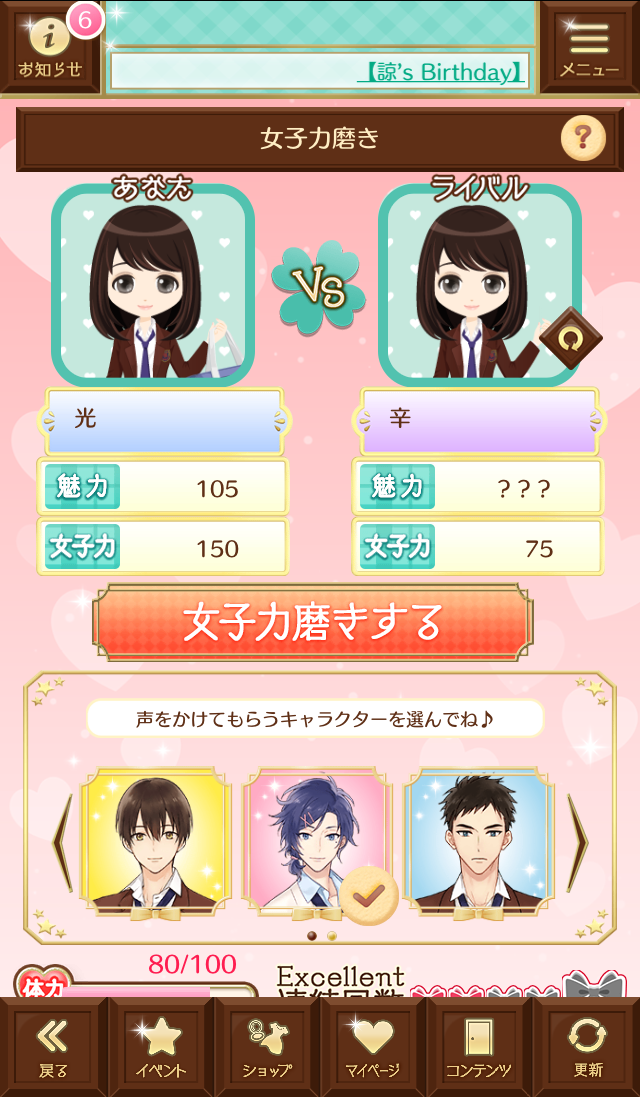Go to マイページ

click(373, 1047)
